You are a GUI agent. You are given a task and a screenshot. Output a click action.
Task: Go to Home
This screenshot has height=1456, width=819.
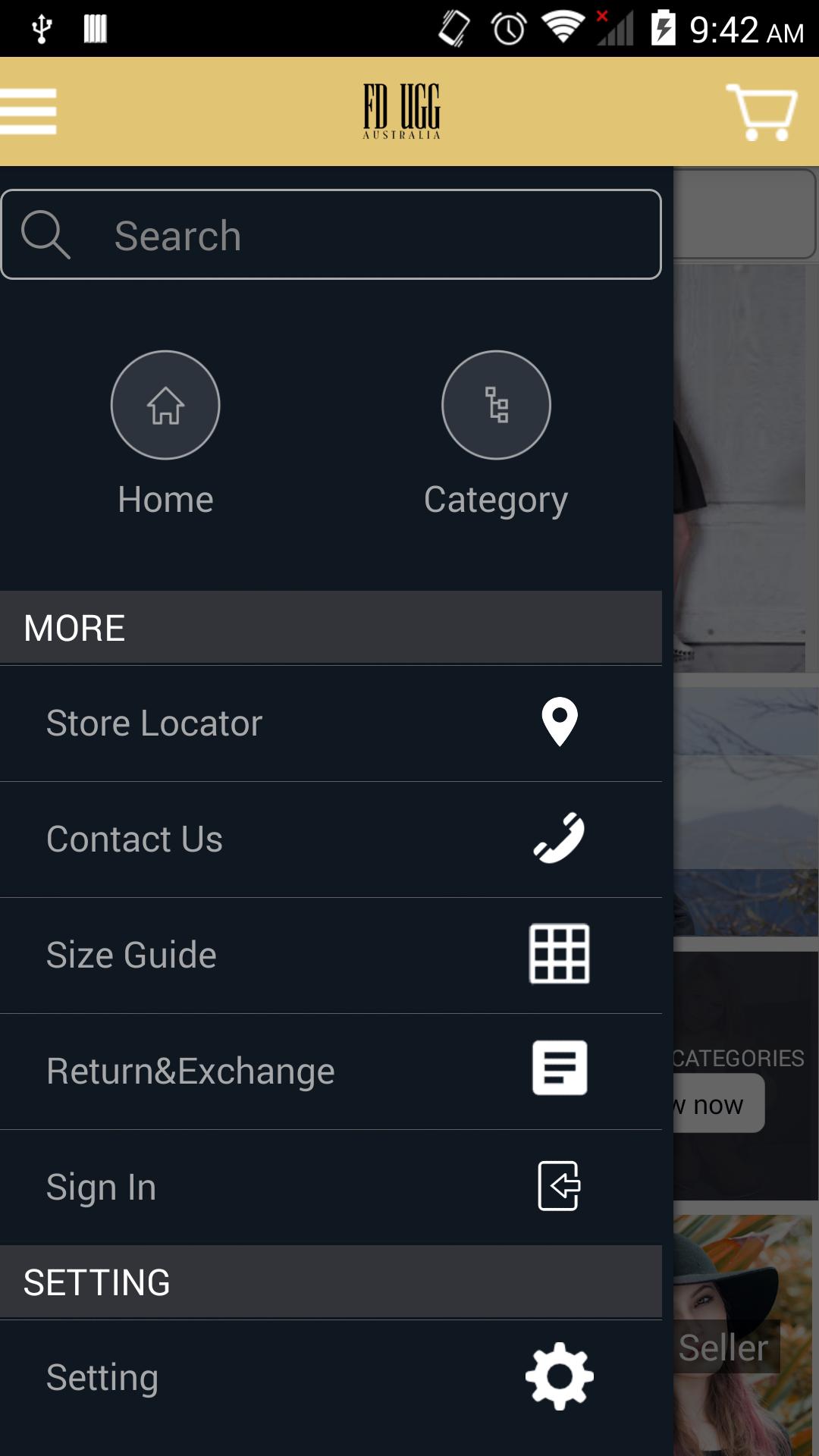click(x=165, y=434)
